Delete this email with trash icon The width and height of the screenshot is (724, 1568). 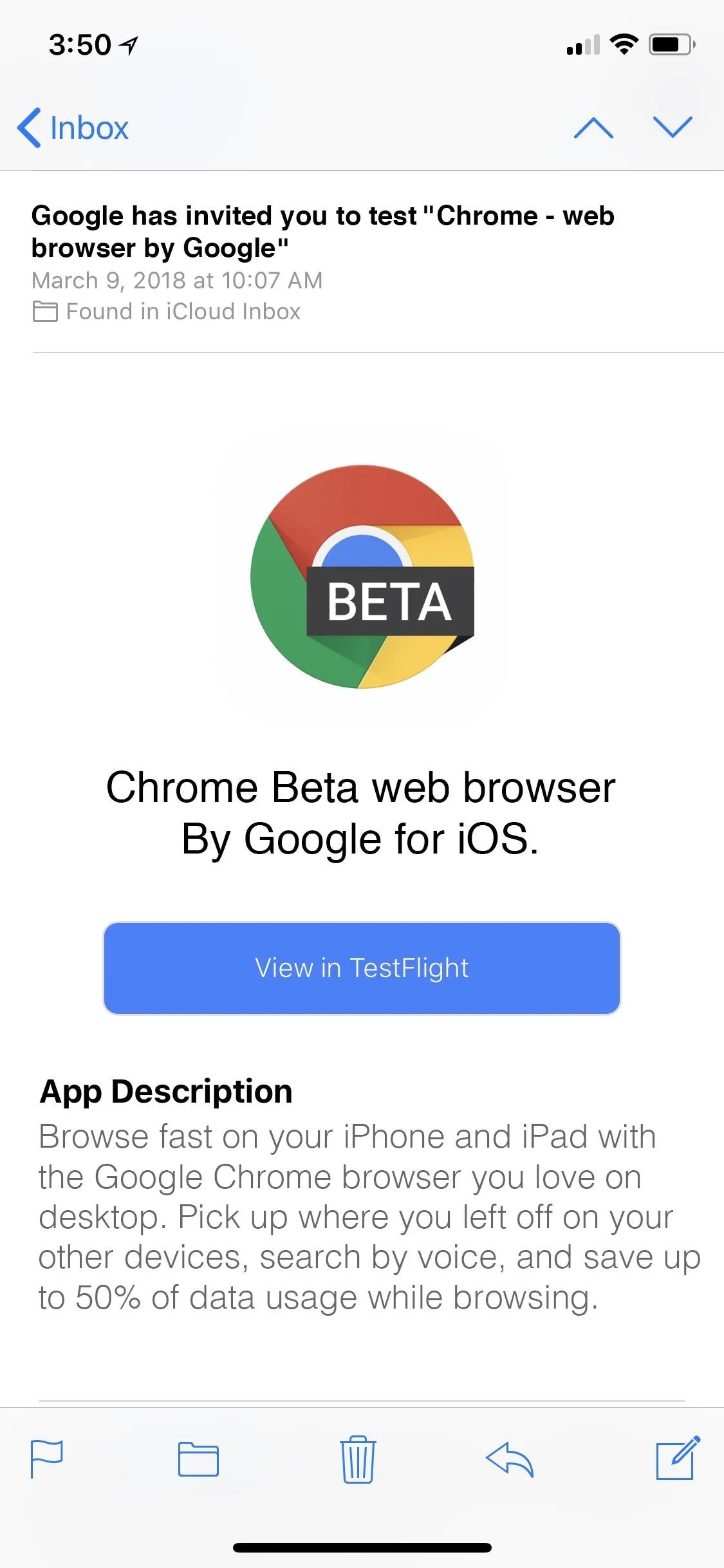click(358, 1459)
